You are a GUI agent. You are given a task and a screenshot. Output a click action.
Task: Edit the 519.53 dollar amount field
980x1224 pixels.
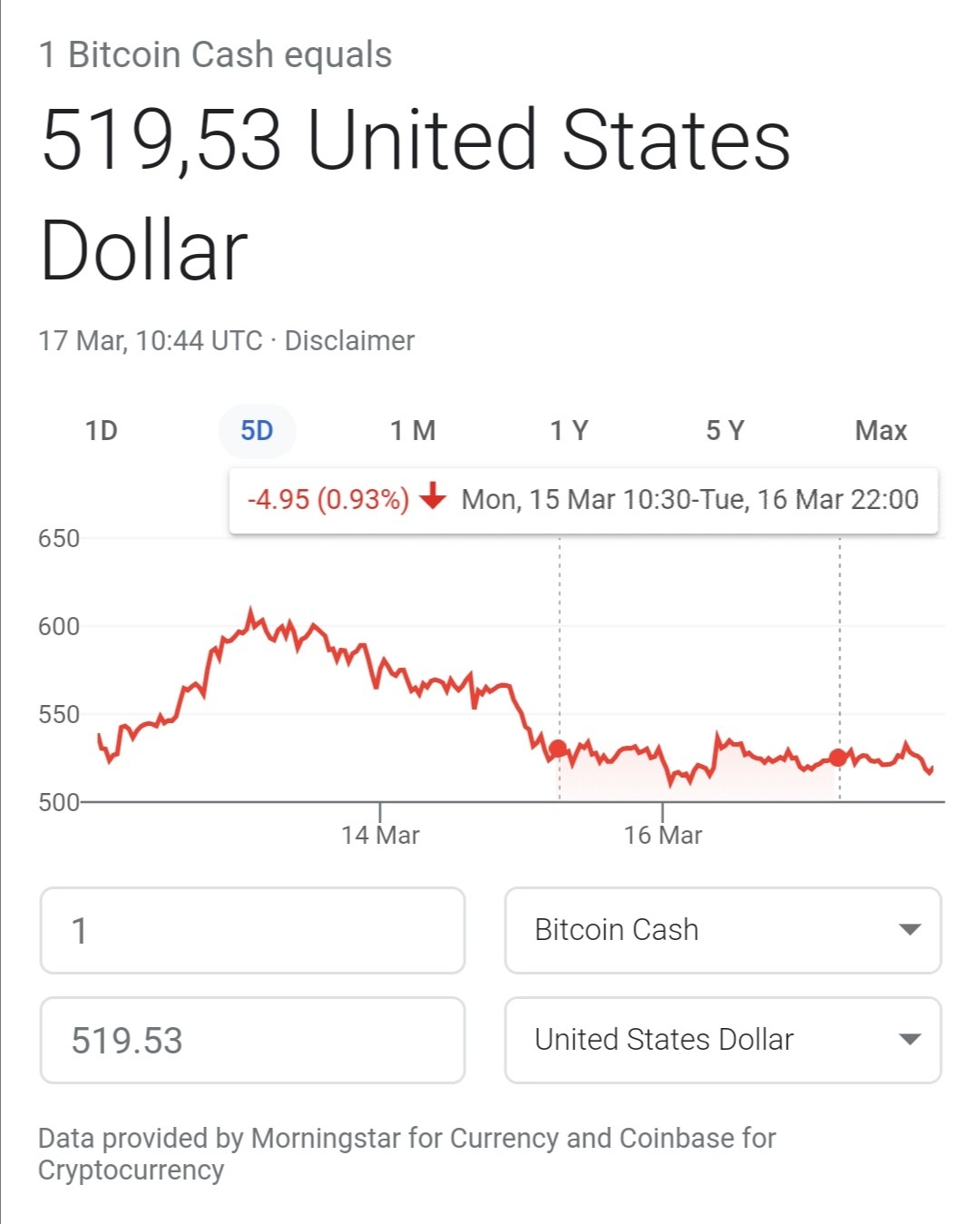252,1040
